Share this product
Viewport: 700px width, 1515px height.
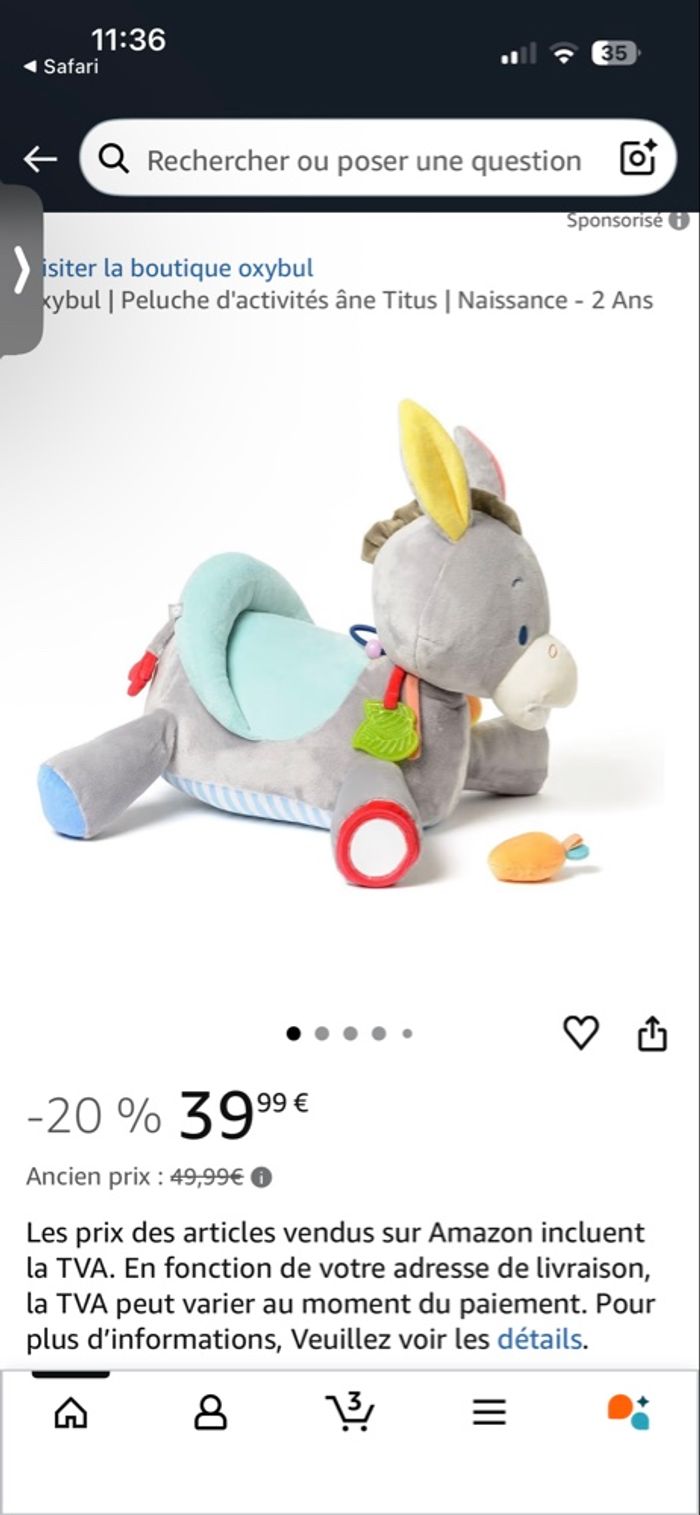[x=652, y=1033]
